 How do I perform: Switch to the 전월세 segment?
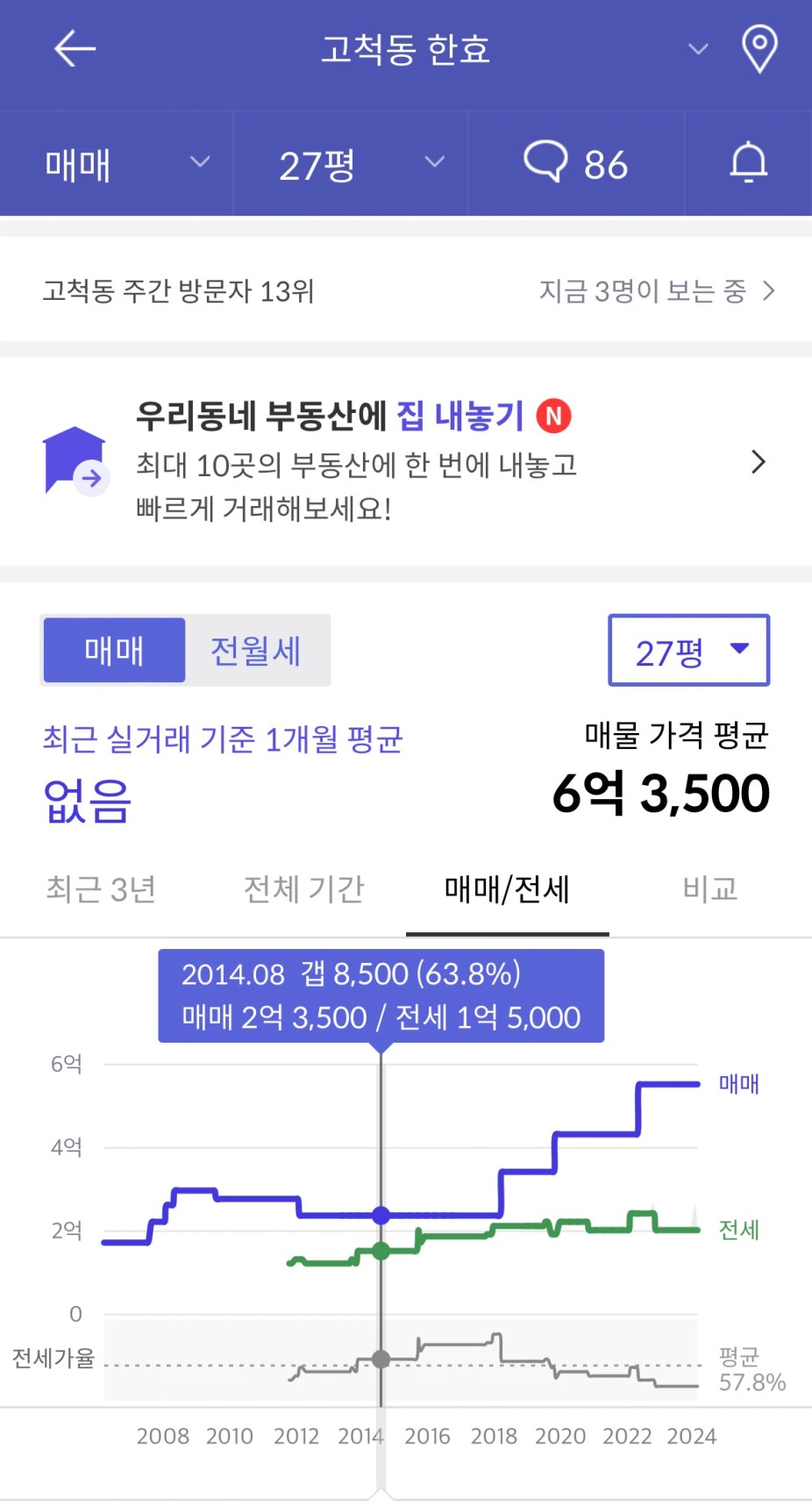[256, 651]
